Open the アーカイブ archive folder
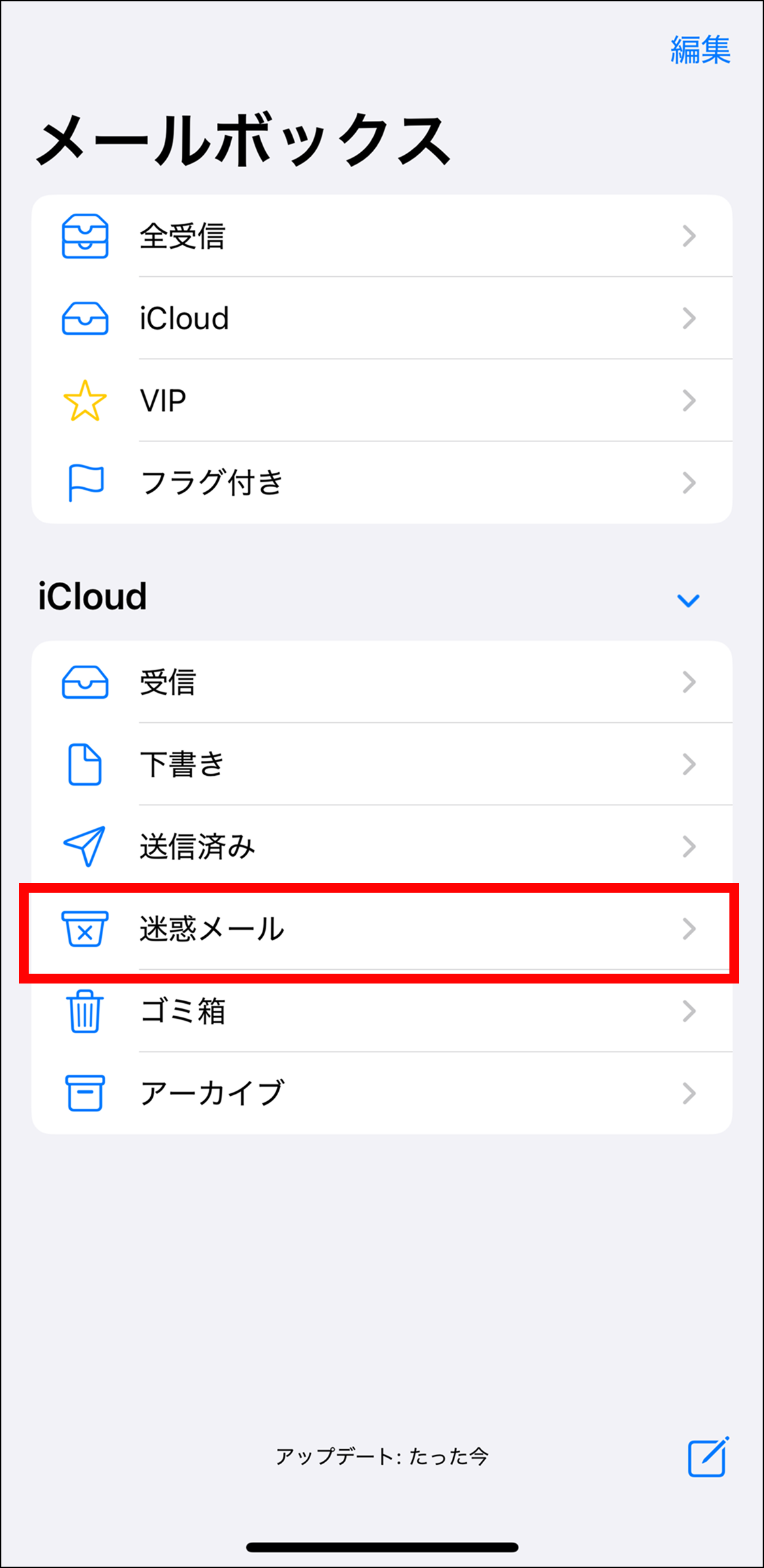The width and height of the screenshot is (764, 1568). click(x=381, y=1093)
